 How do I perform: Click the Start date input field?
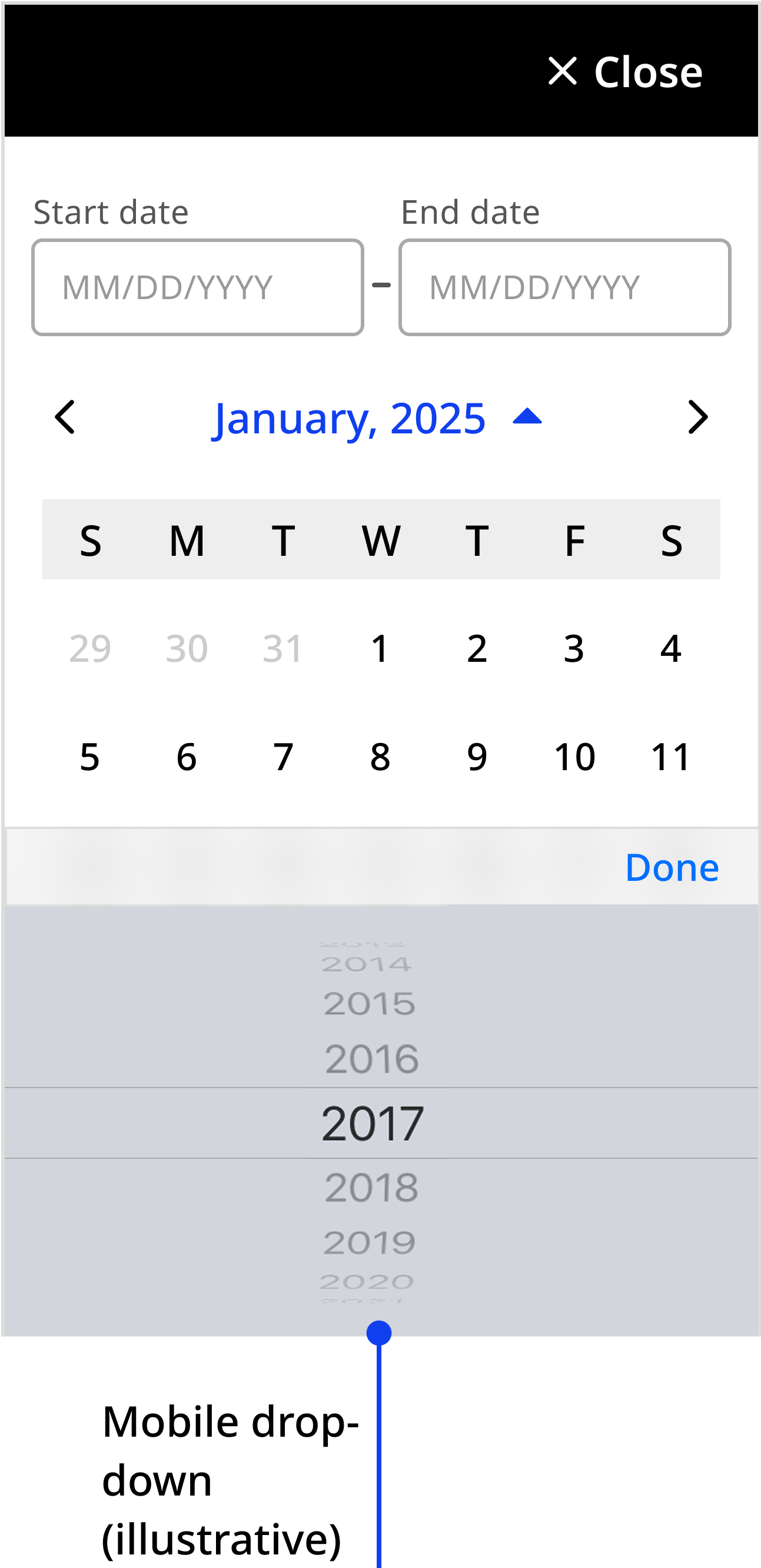(x=197, y=286)
